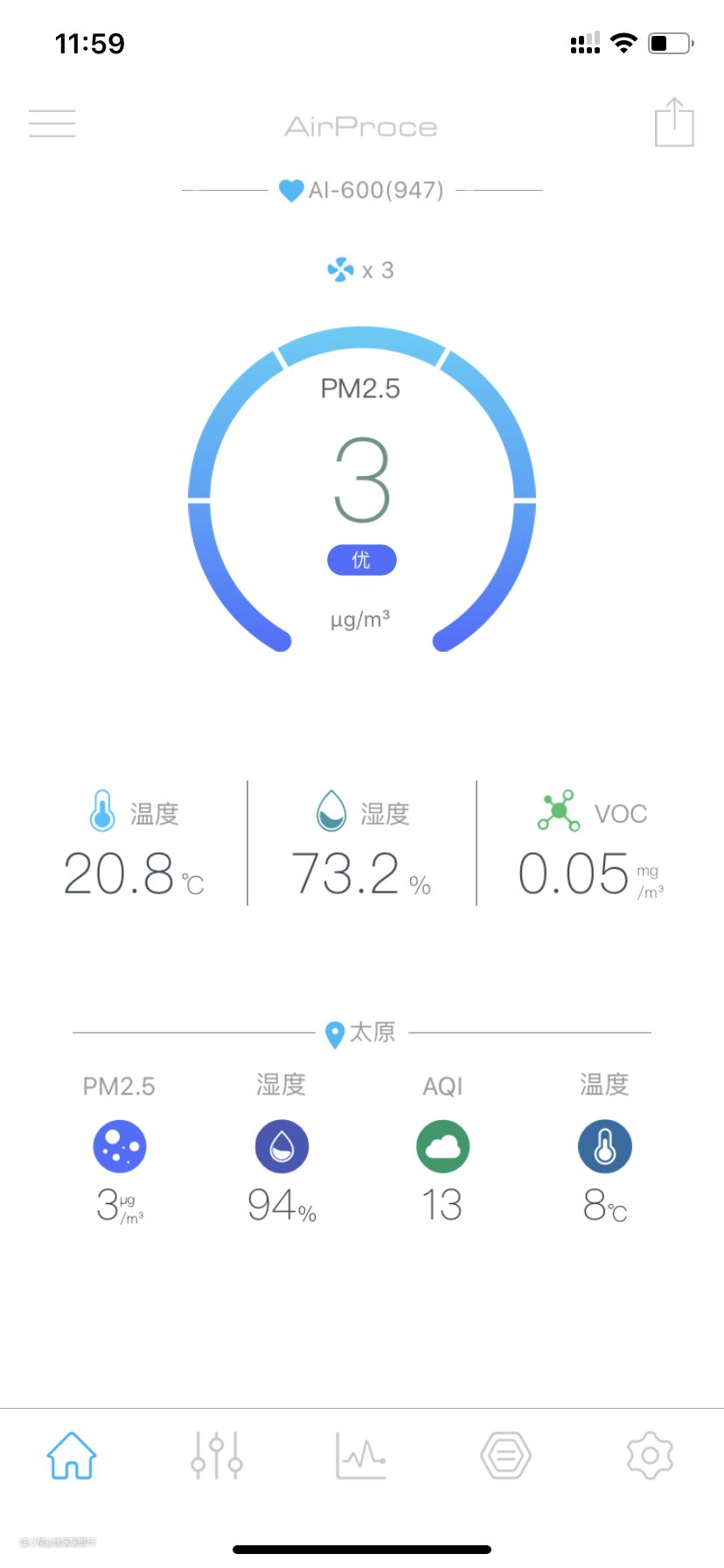Open the sliders control tab
Viewport: 724px width, 1568px height.
pyautogui.click(x=217, y=1456)
